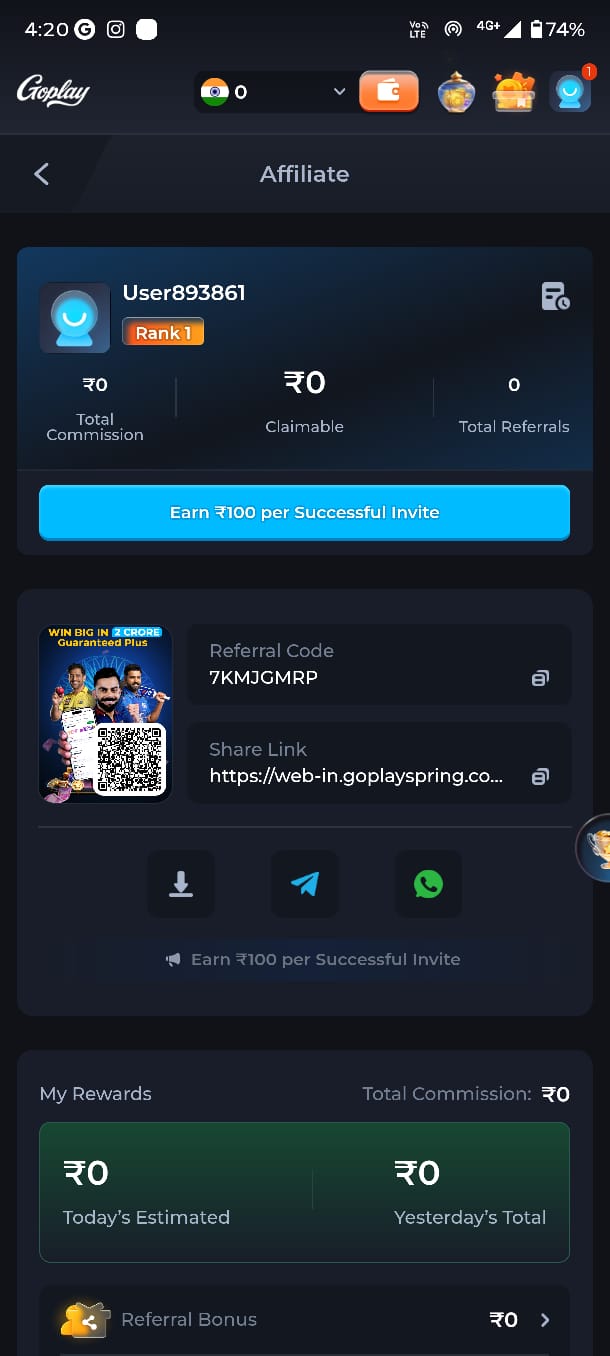This screenshot has height=1356, width=610.
Task: Open profile avatar with notification badge
Action: pos(570,92)
